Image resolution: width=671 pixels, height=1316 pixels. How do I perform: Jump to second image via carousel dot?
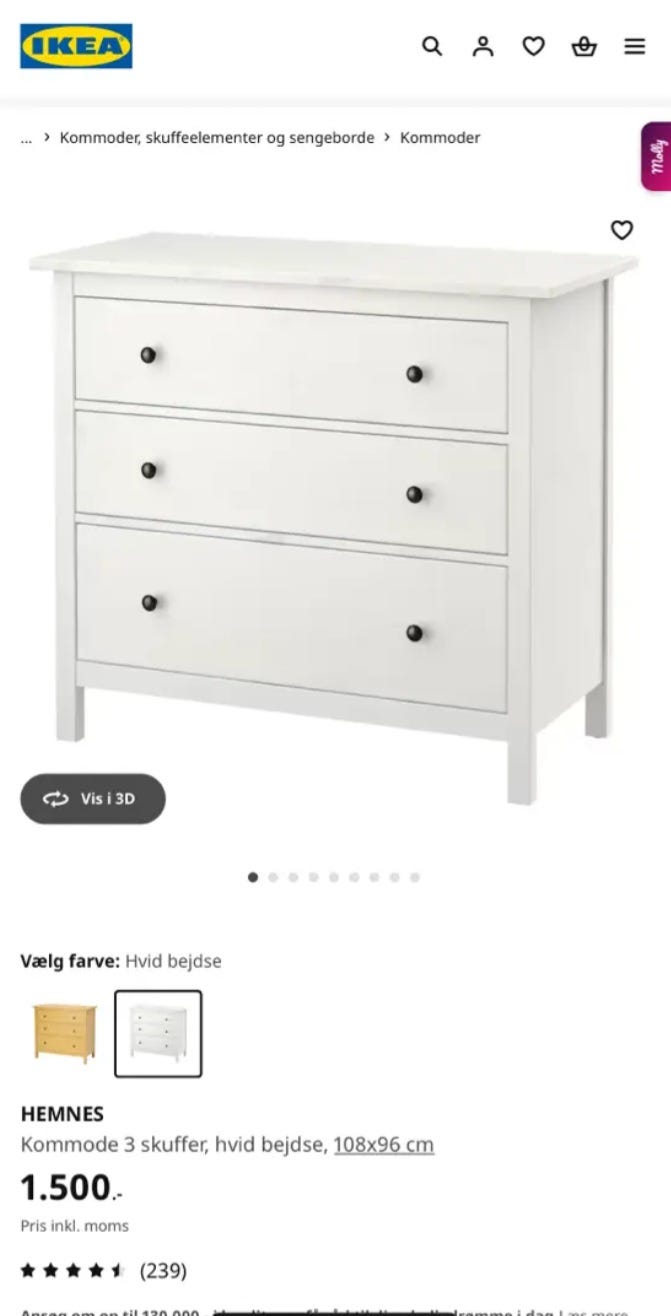tap(273, 877)
